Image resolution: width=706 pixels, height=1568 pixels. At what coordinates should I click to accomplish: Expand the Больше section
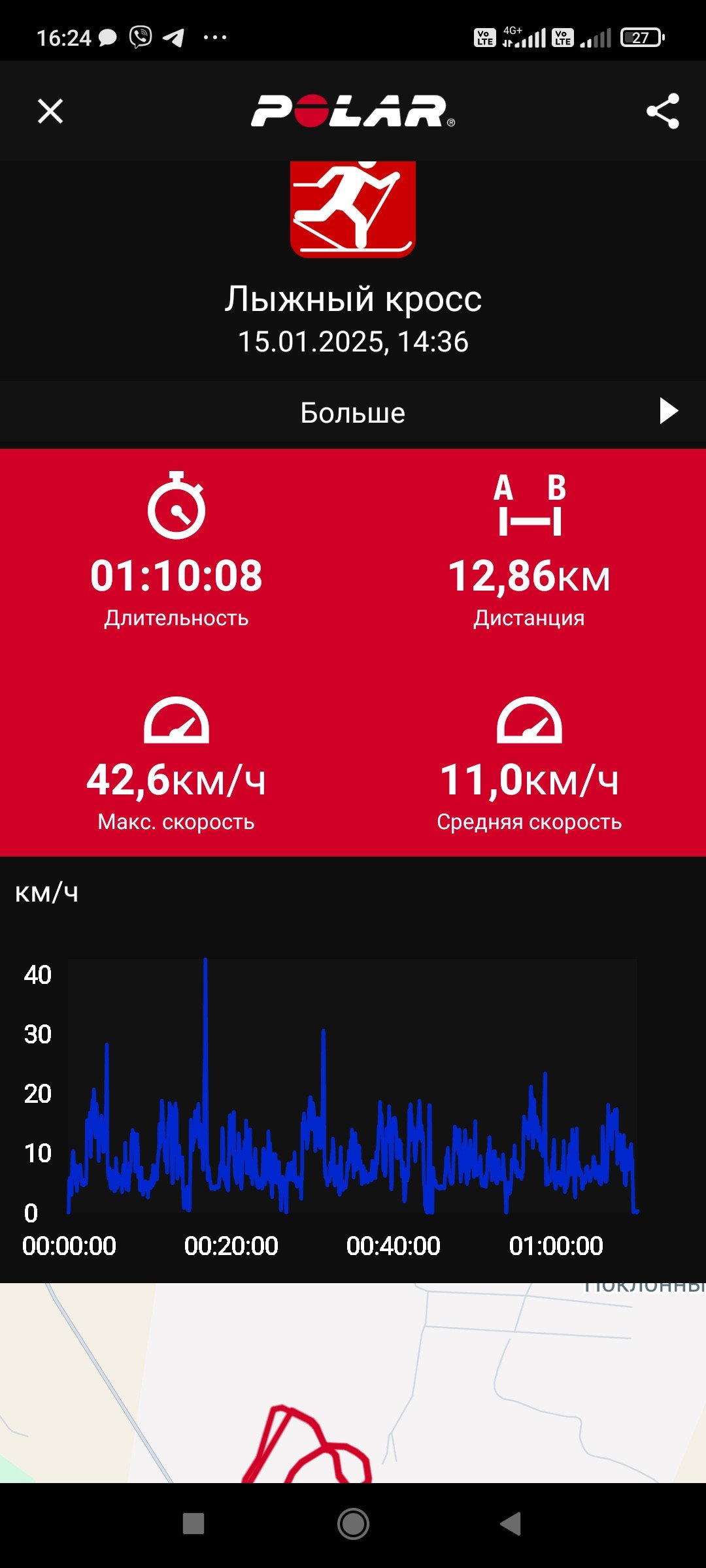353,412
